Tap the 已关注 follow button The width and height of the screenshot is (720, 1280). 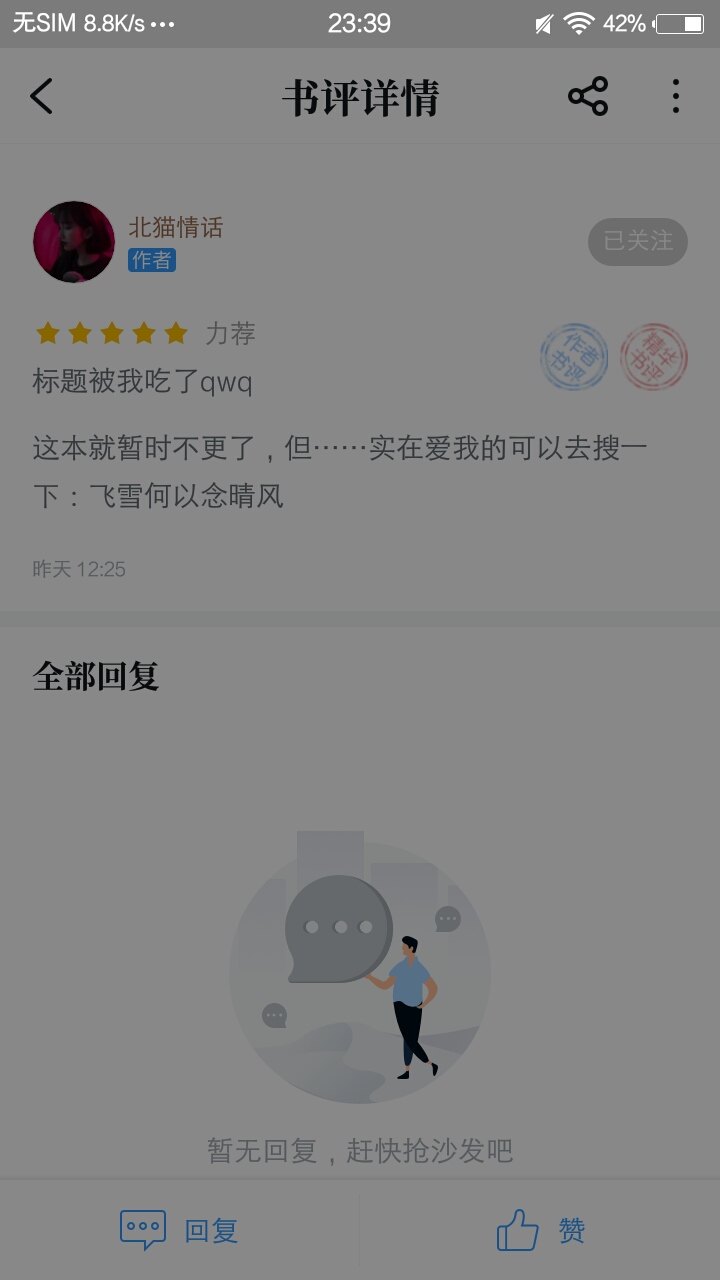637,242
